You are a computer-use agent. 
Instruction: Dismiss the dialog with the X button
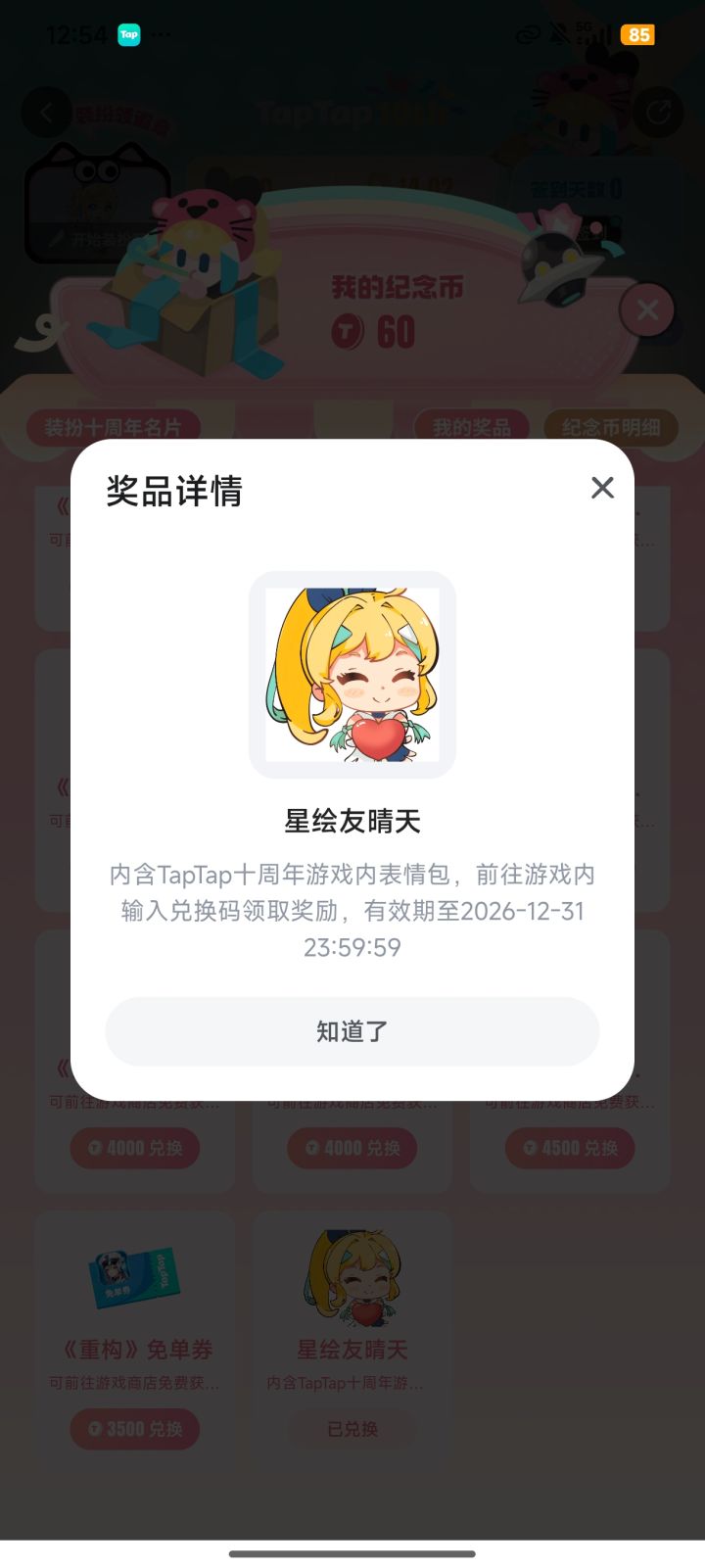(x=601, y=488)
